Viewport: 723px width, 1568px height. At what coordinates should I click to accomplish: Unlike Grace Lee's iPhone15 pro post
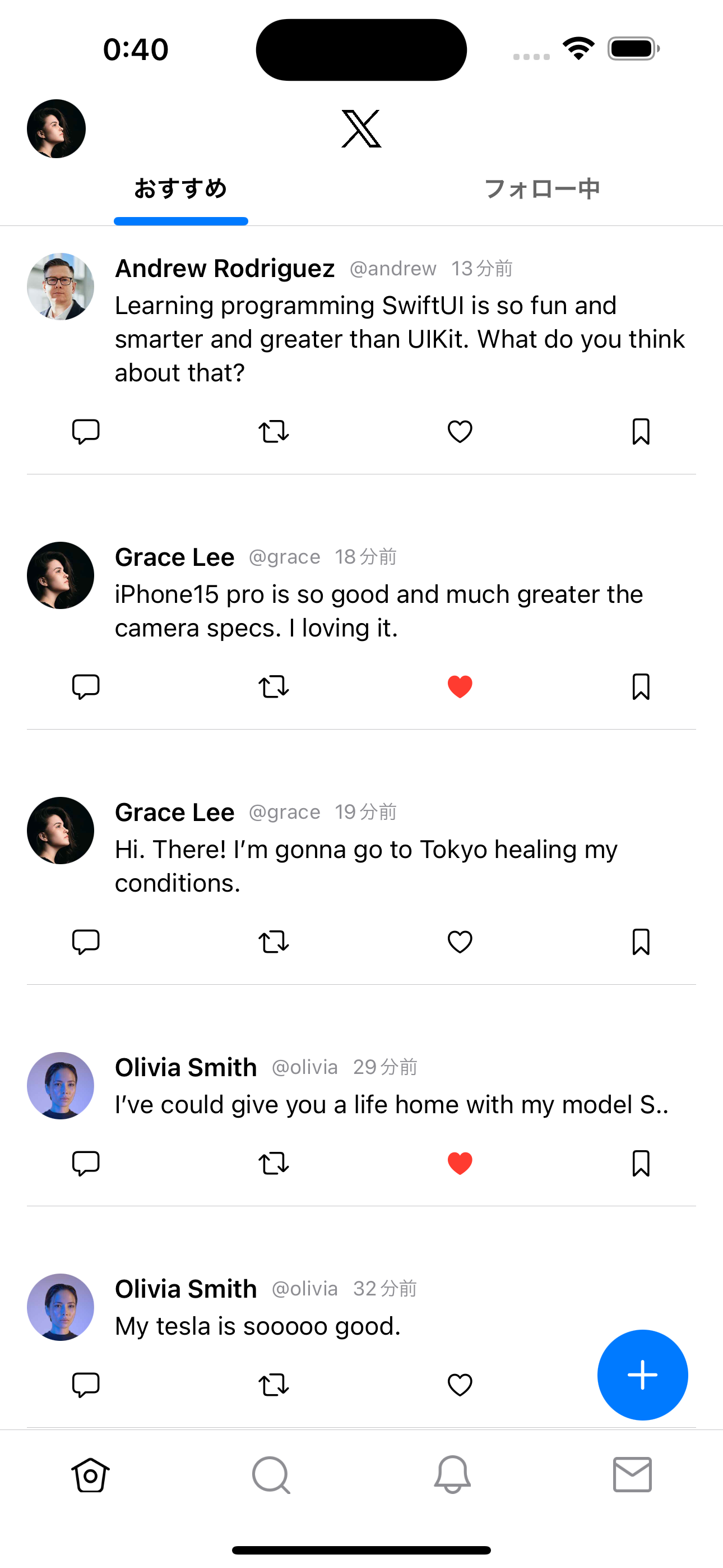coord(460,686)
